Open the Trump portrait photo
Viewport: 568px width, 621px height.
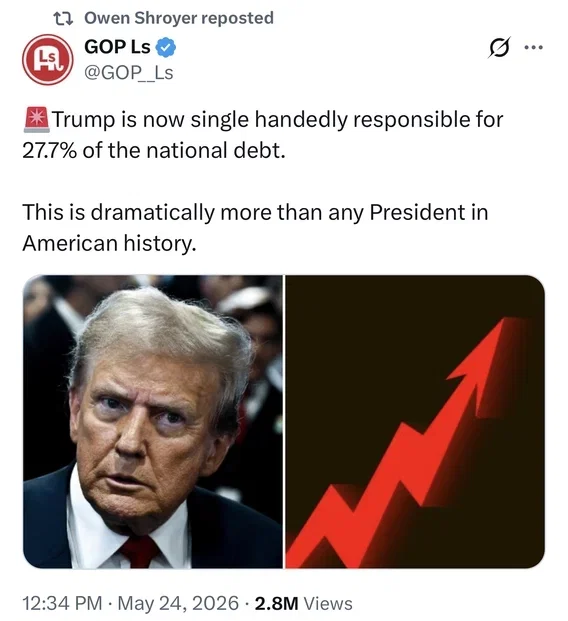tap(153, 421)
